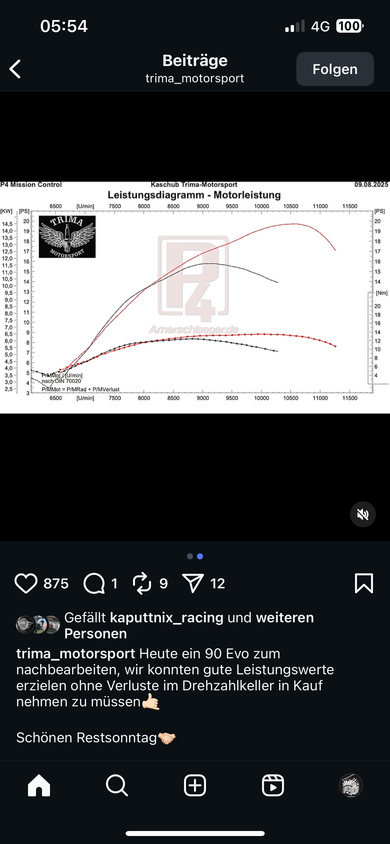Repost this post
The height and width of the screenshot is (844, 390).
click(142, 583)
